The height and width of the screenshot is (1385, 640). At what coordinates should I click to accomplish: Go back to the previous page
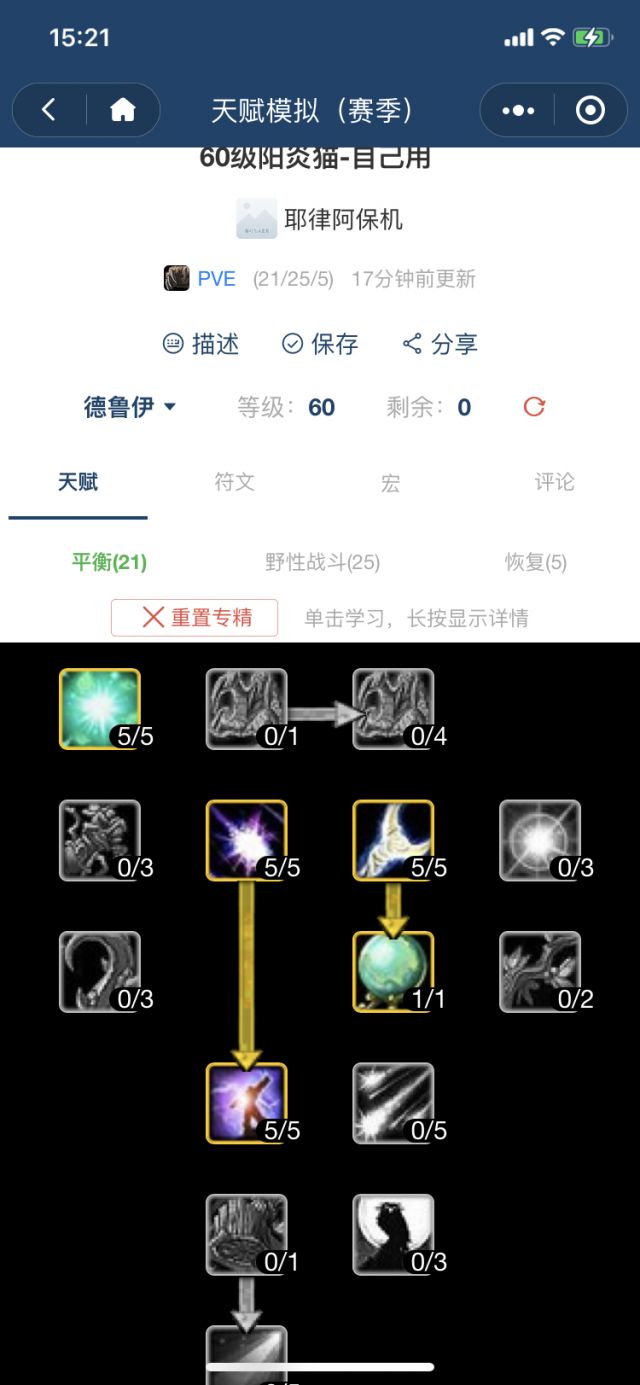click(48, 110)
